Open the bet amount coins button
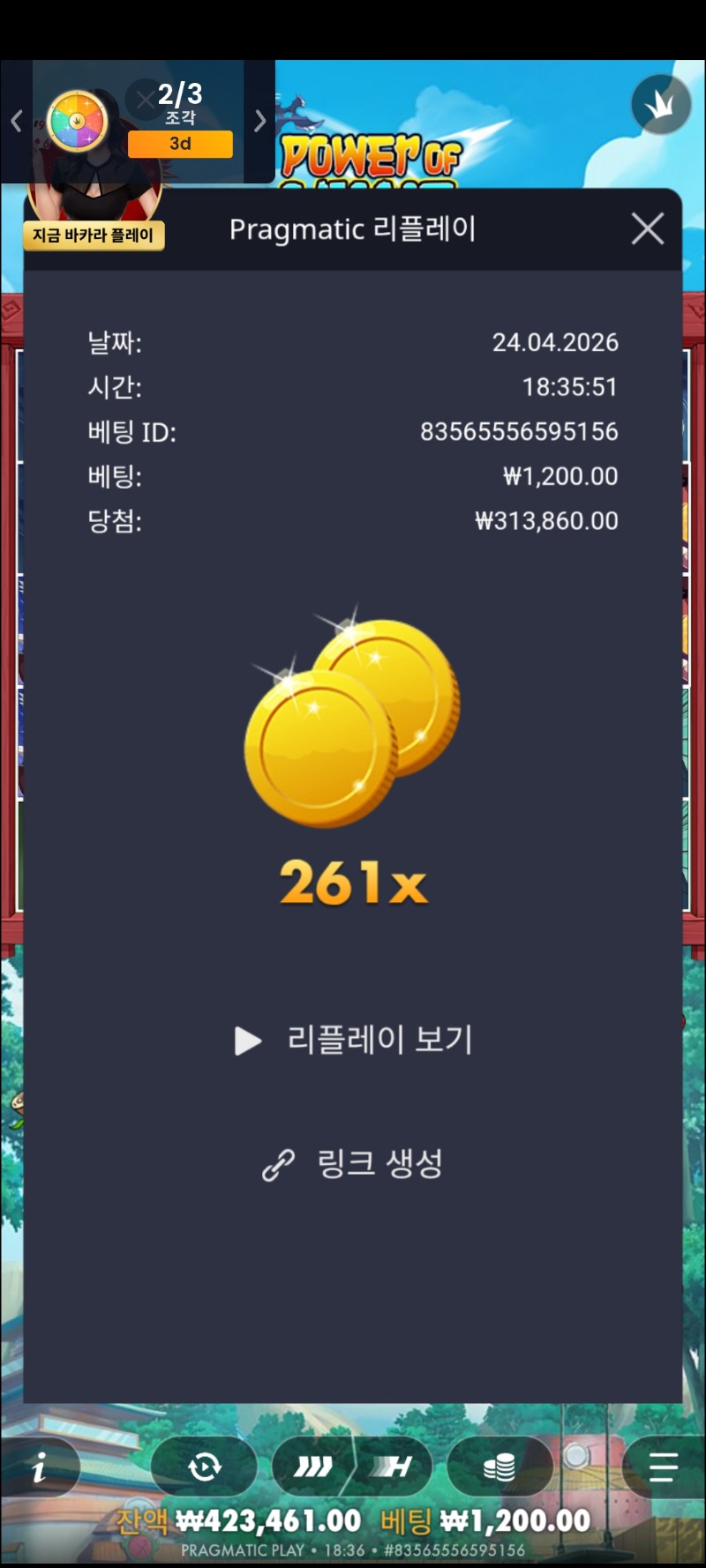This screenshot has width=706, height=1568. 499,1467
